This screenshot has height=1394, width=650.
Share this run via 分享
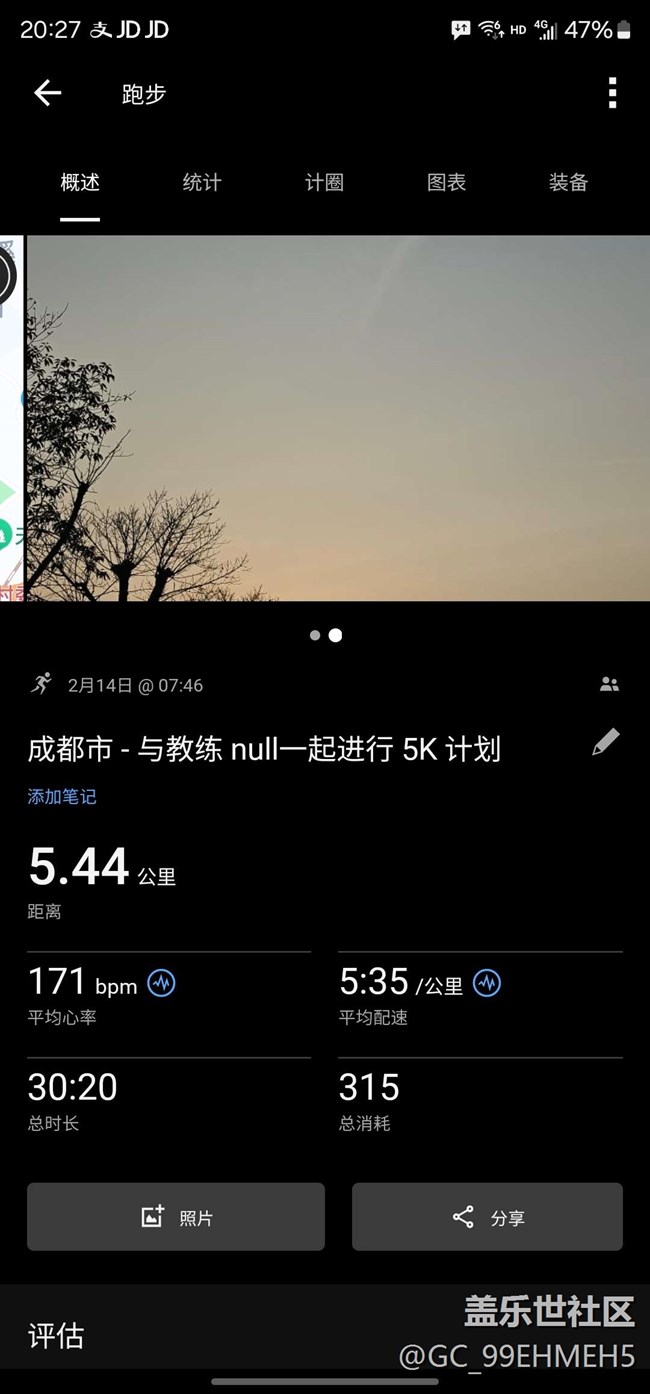pyautogui.click(x=487, y=1217)
